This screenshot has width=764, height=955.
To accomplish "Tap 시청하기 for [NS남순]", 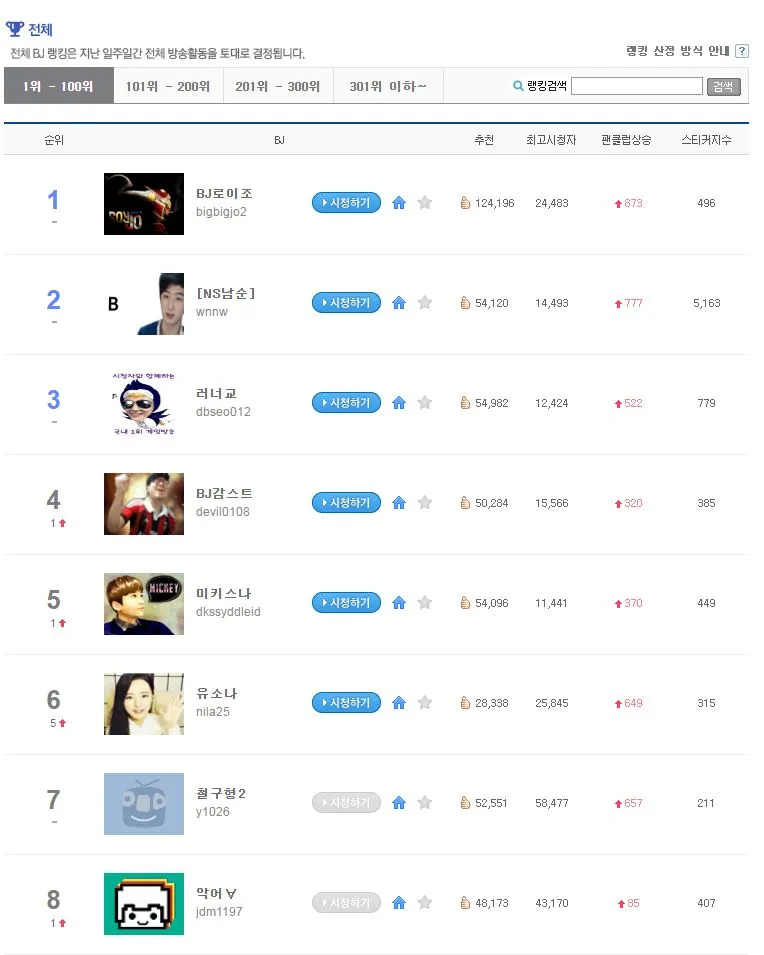I will coord(346,303).
